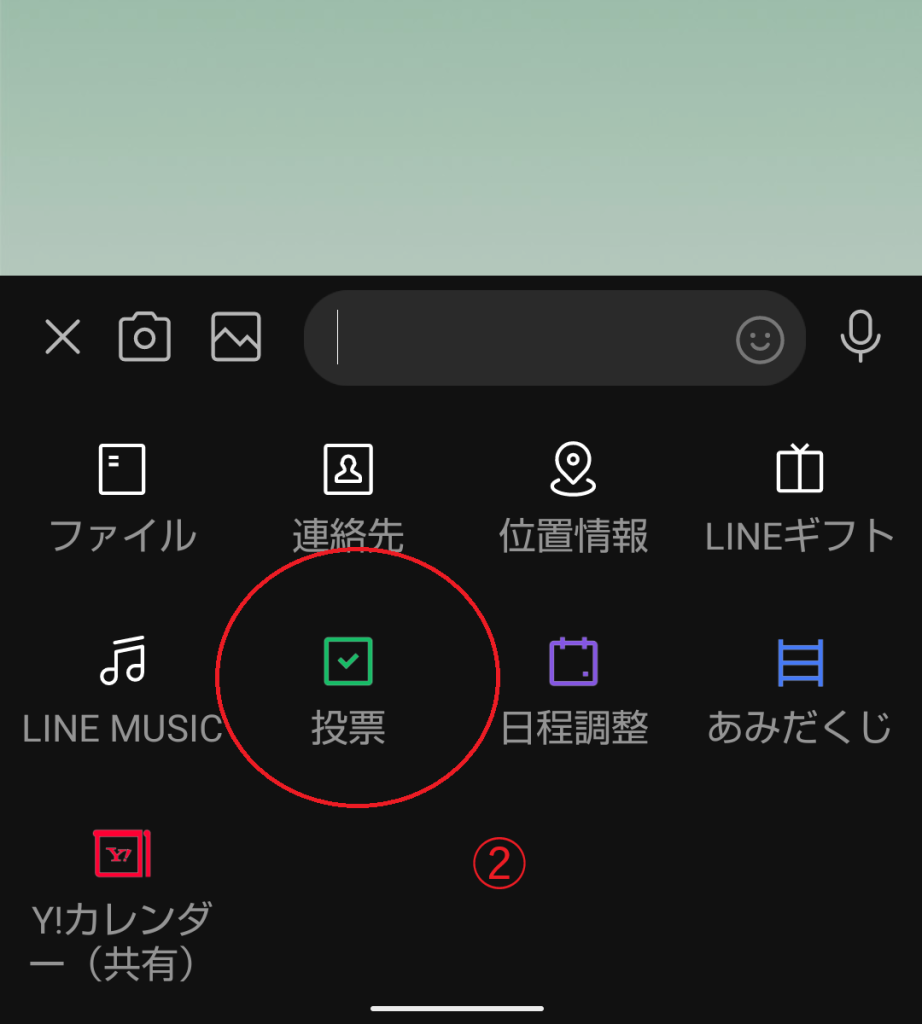Open the emoji and sticker picker

tap(760, 342)
